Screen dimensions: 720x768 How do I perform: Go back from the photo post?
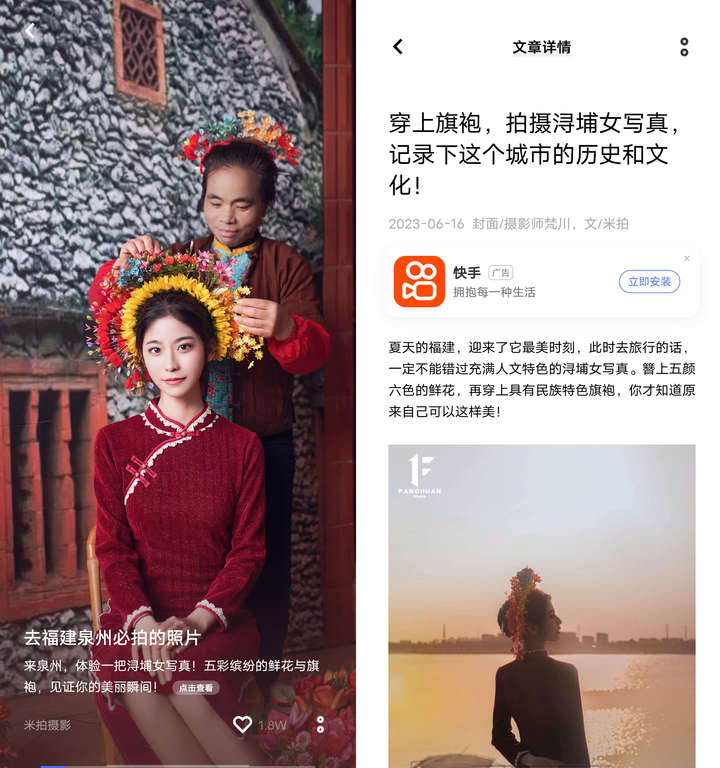pos(29,31)
